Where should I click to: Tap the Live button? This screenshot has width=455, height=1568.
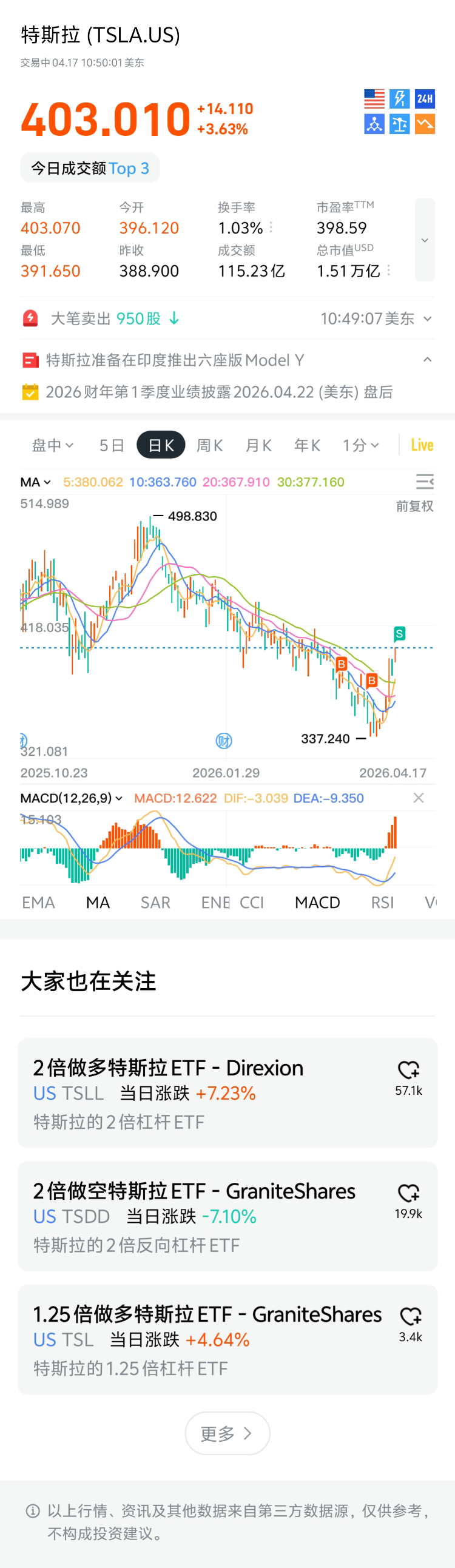pyautogui.click(x=422, y=446)
